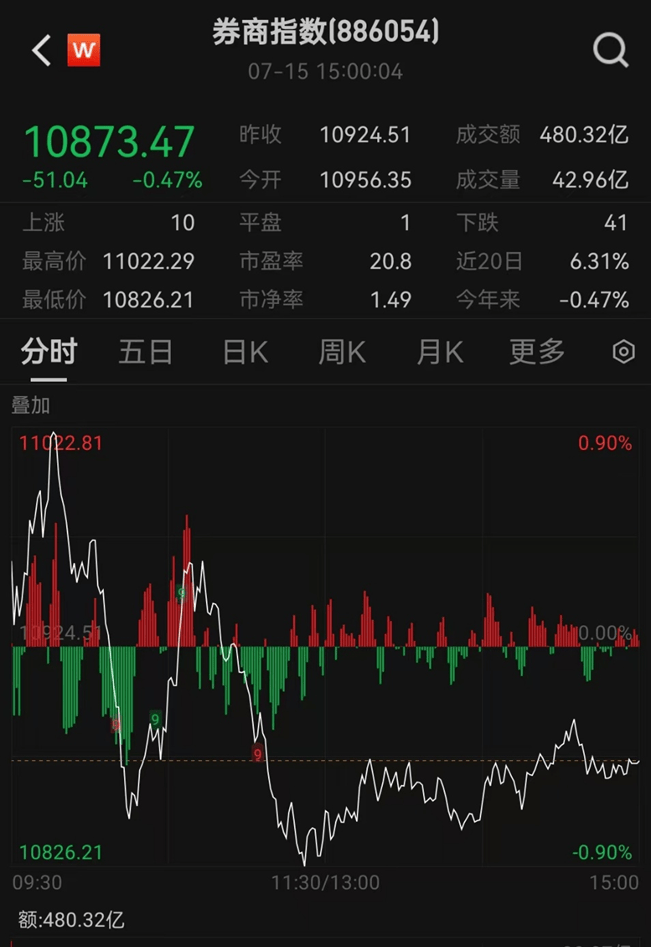View the 周K chart tab
This screenshot has width=651, height=947.
pyautogui.click(x=342, y=352)
